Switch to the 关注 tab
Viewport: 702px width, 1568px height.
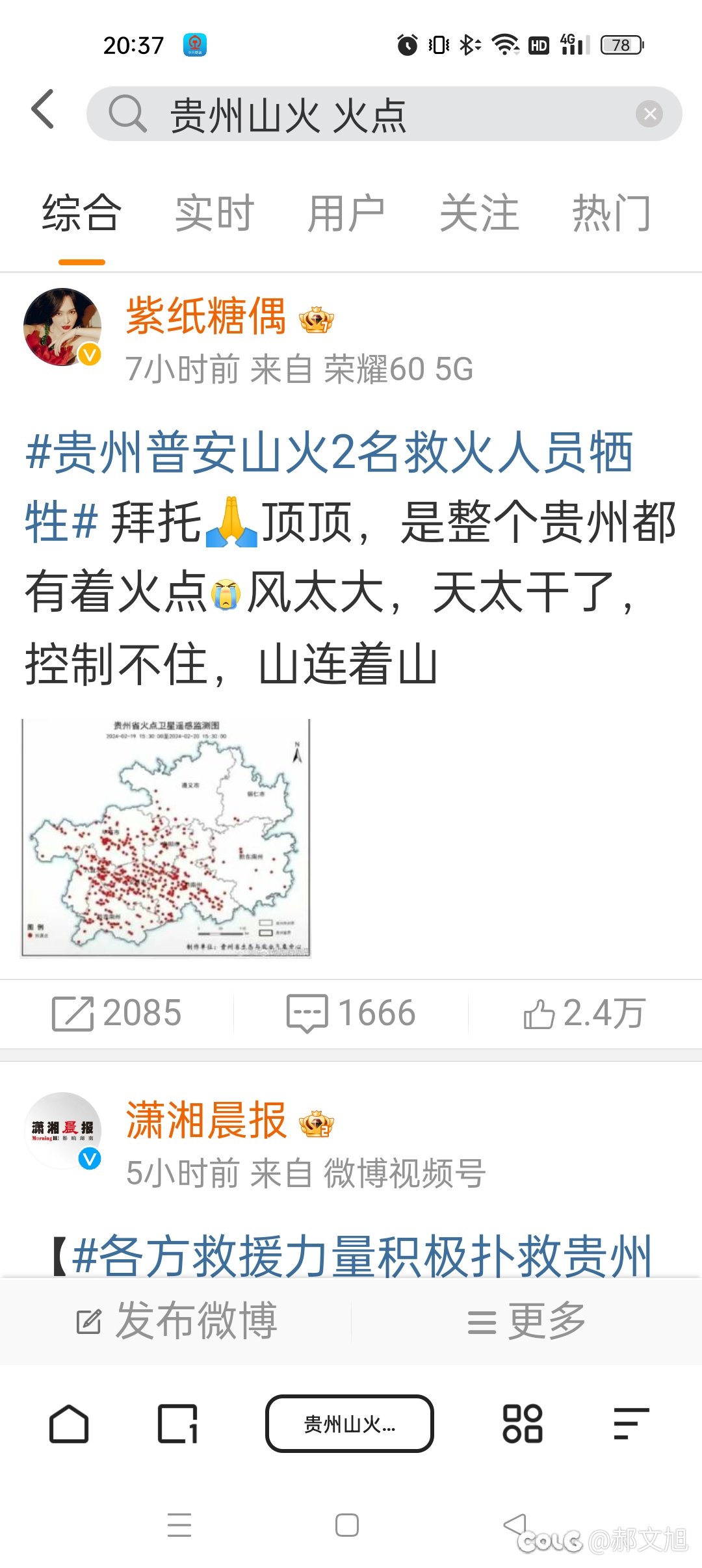coord(479,213)
